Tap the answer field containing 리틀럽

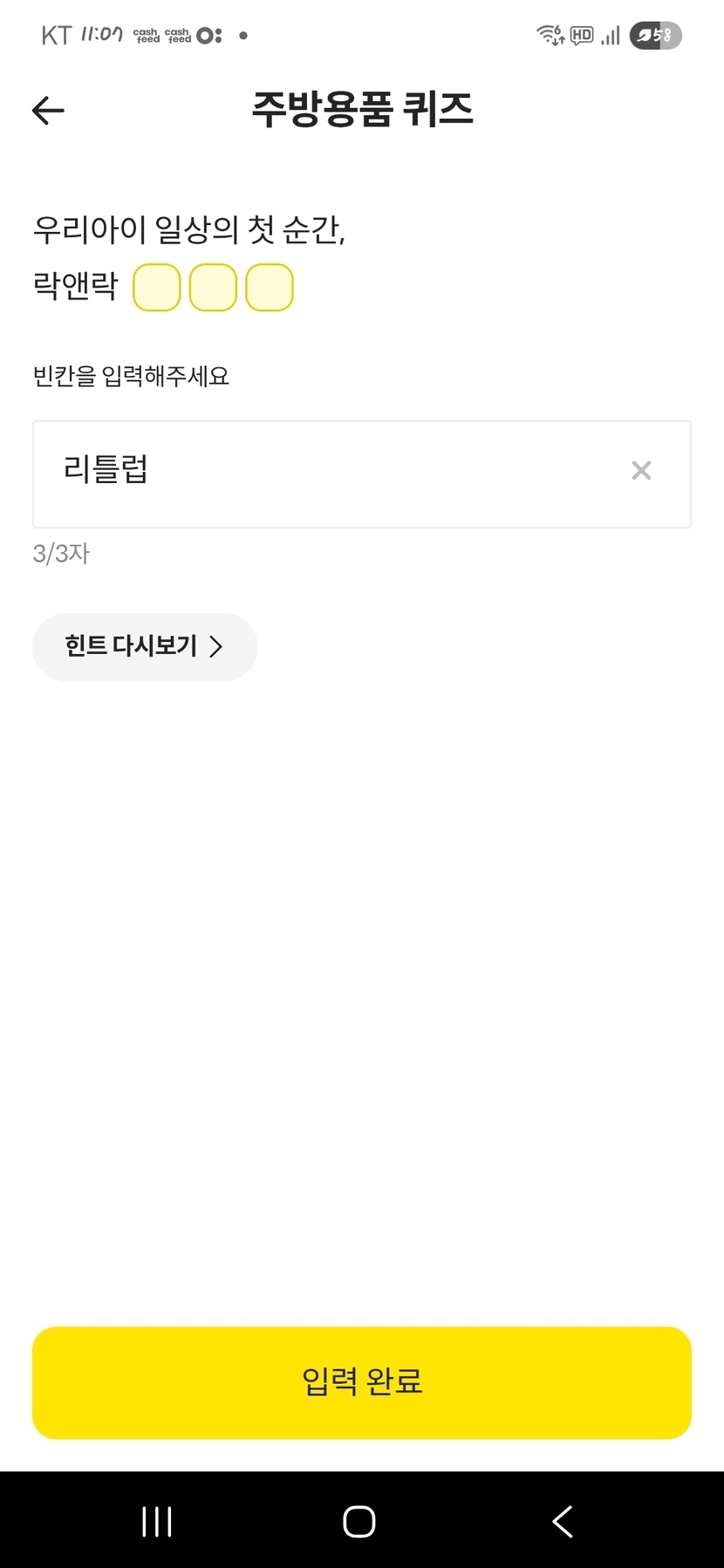[x=331, y=474]
